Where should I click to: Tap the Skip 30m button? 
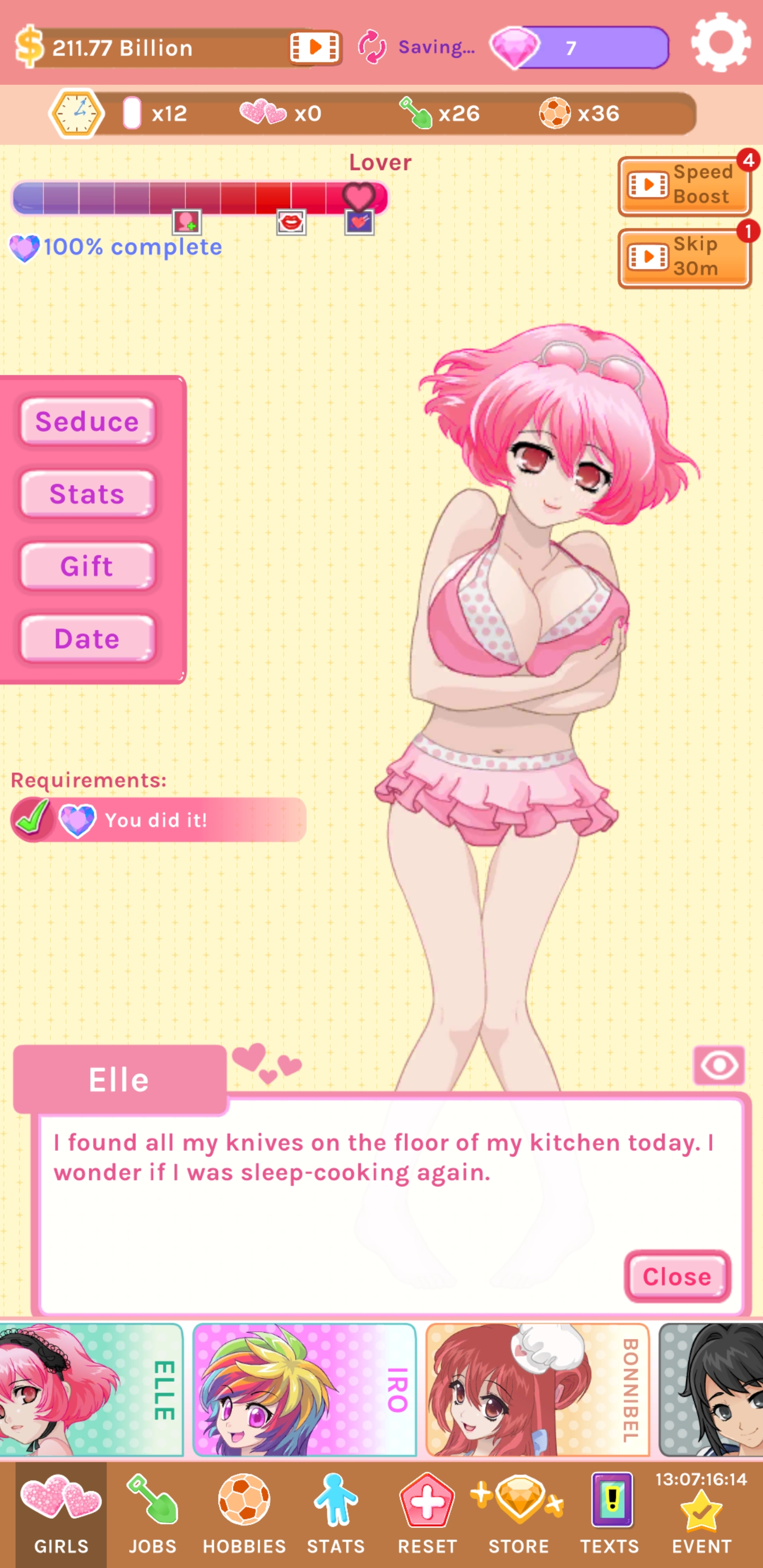(684, 257)
